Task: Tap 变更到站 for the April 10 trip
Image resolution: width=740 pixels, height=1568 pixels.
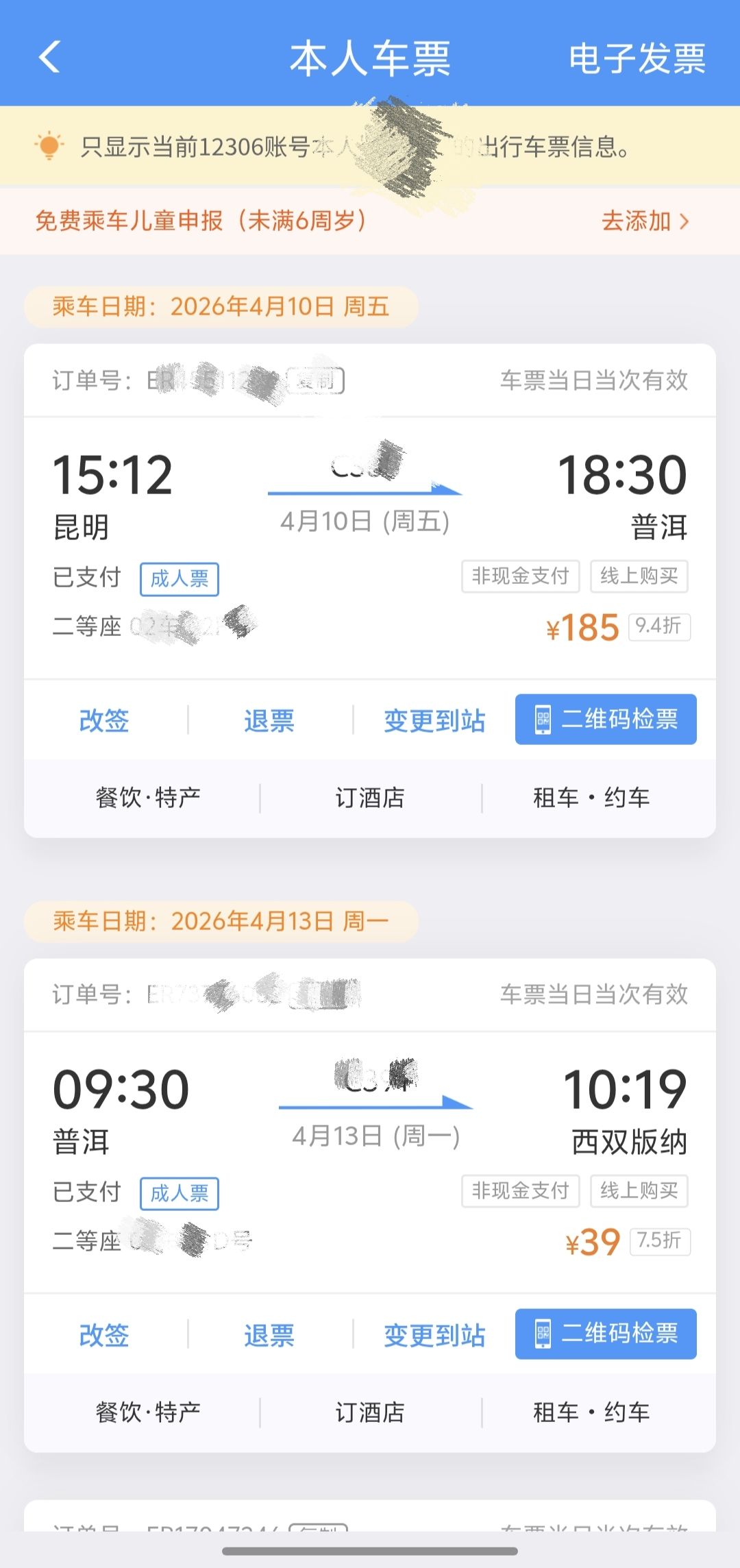Action: pos(434,720)
